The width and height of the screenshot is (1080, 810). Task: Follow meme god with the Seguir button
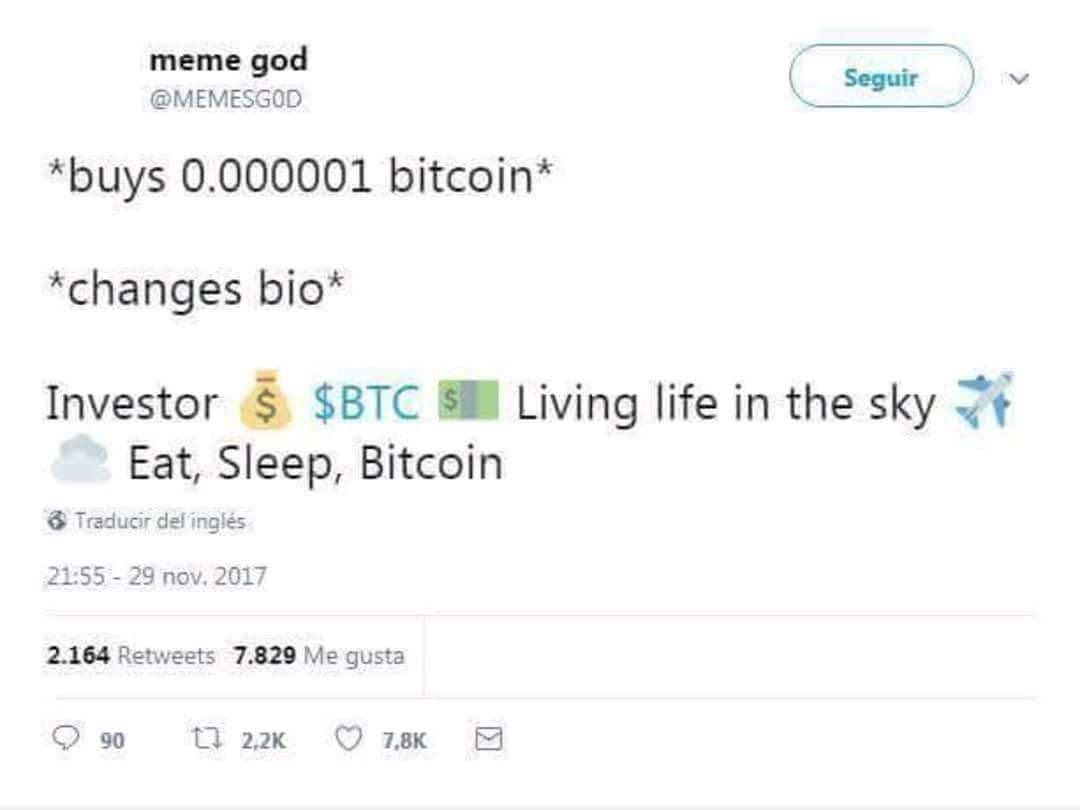tap(881, 76)
